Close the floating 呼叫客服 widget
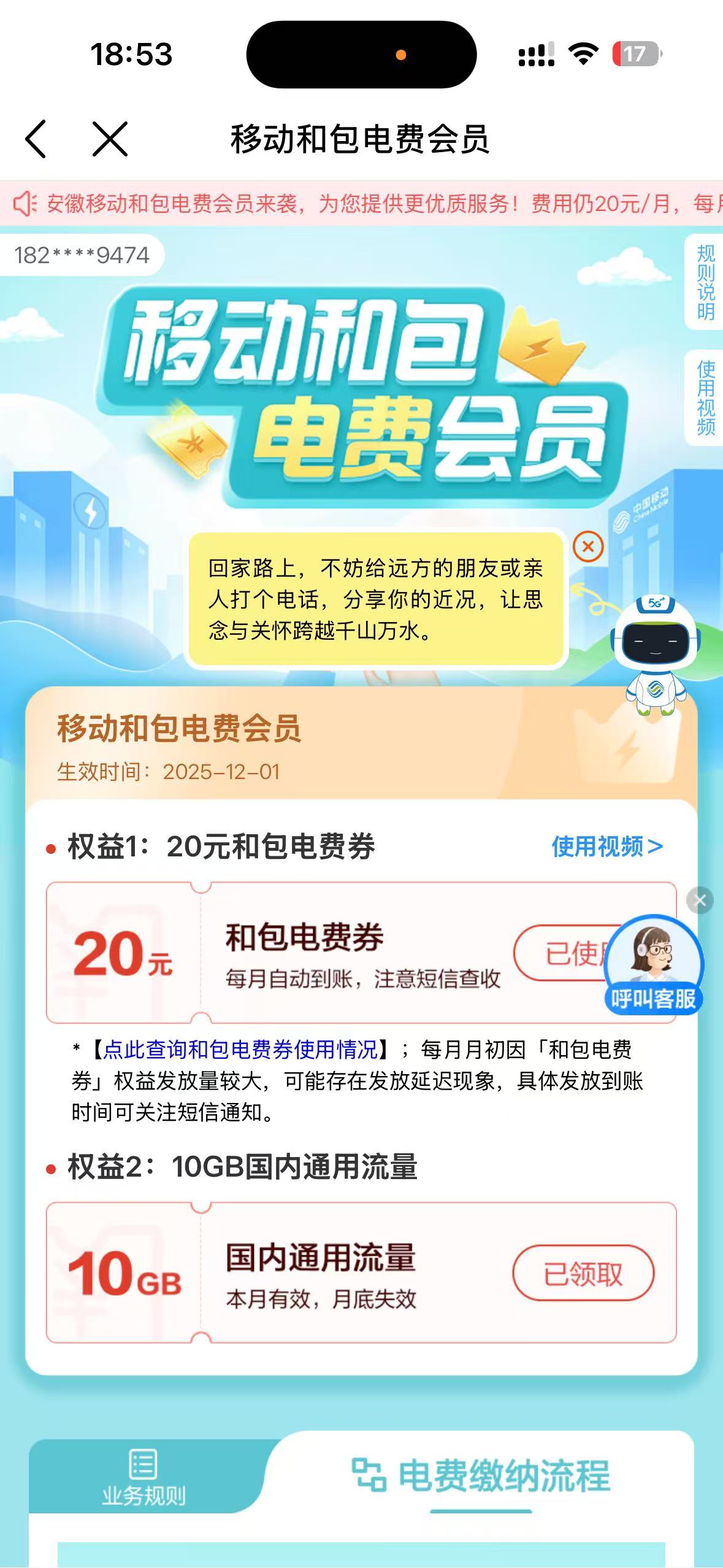 coord(700,901)
